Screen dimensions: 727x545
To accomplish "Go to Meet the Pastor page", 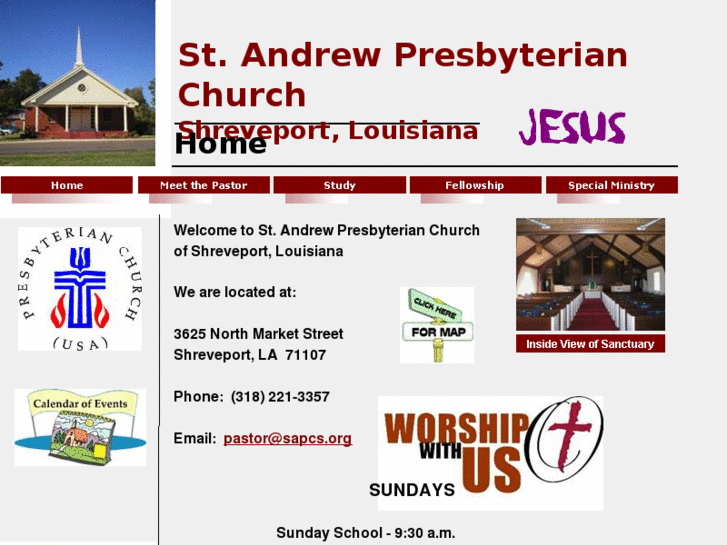I will pos(203,185).
